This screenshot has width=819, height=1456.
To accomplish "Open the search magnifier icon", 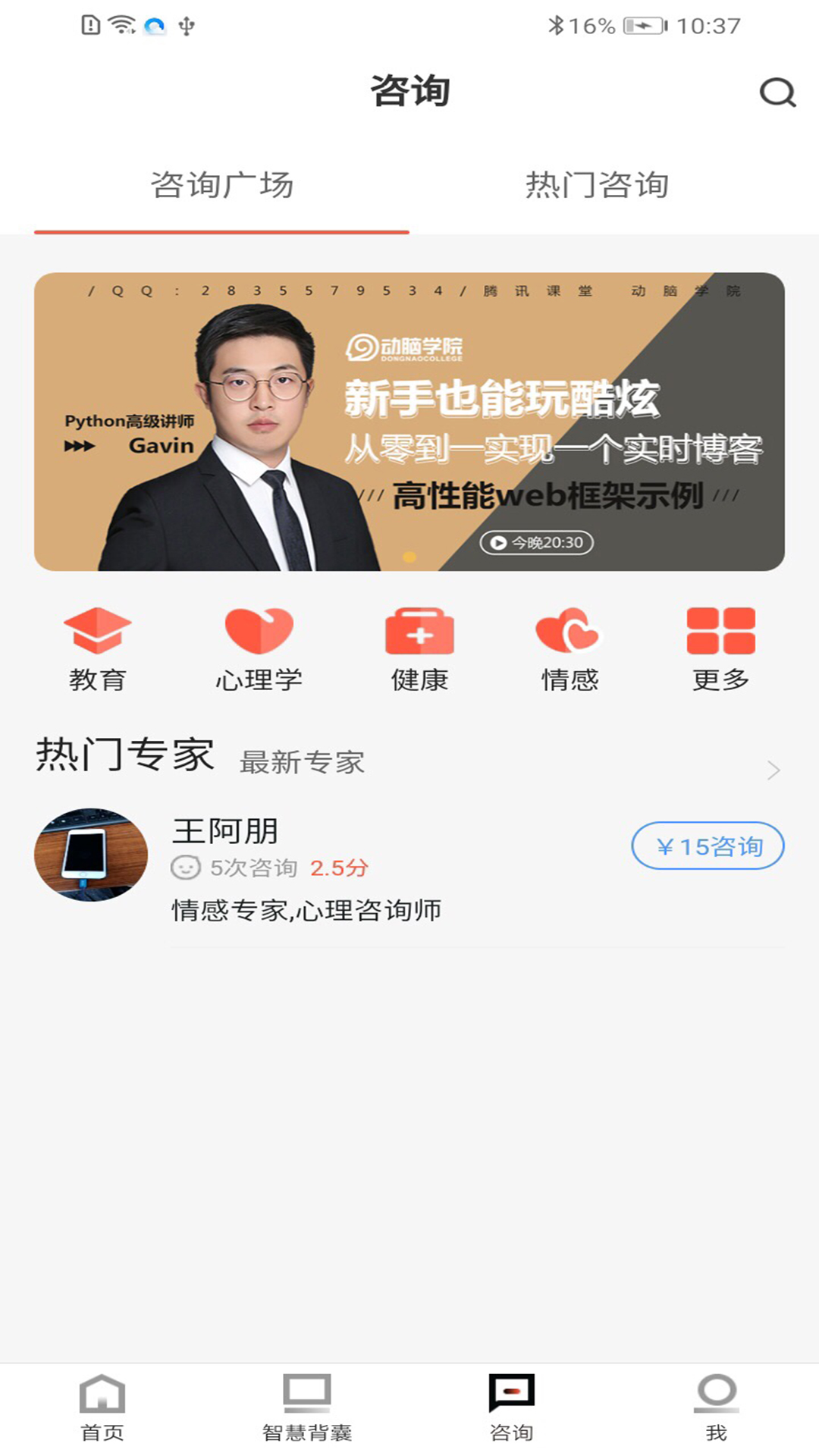I will click(x=777, y=93).
